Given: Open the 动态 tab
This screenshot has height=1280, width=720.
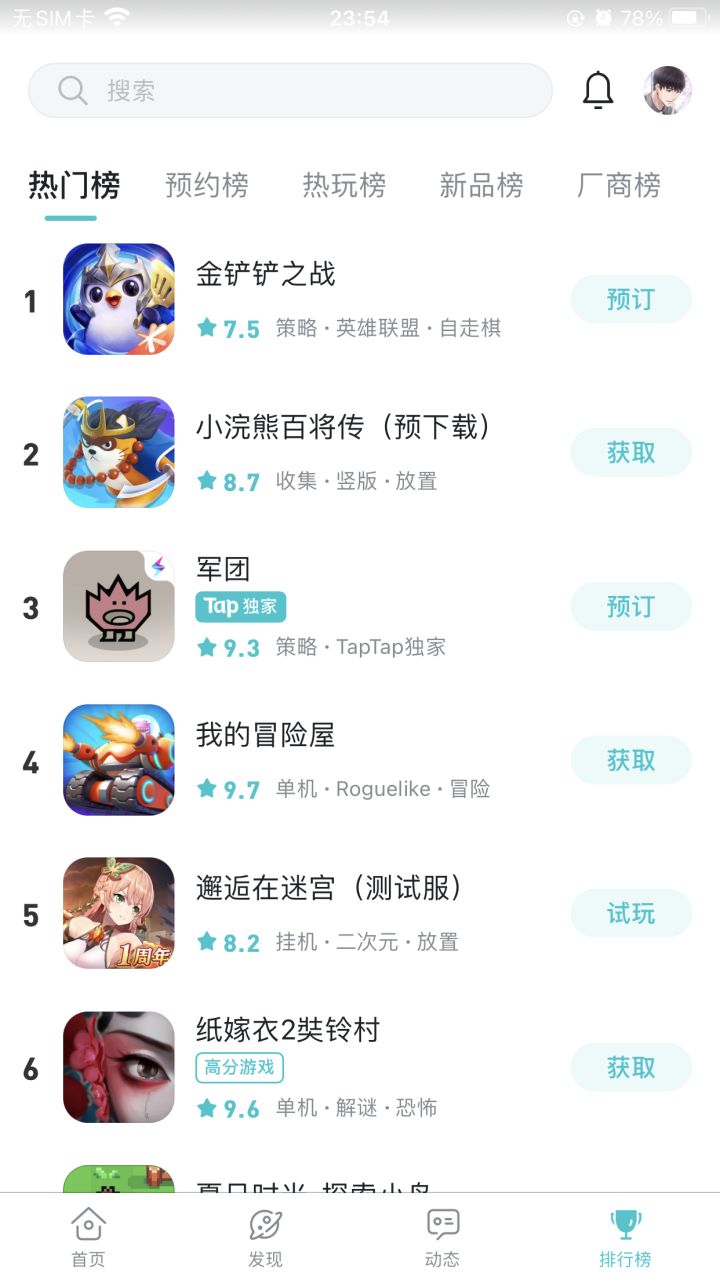Looking at the screenshot, I should pos(442,1238).
